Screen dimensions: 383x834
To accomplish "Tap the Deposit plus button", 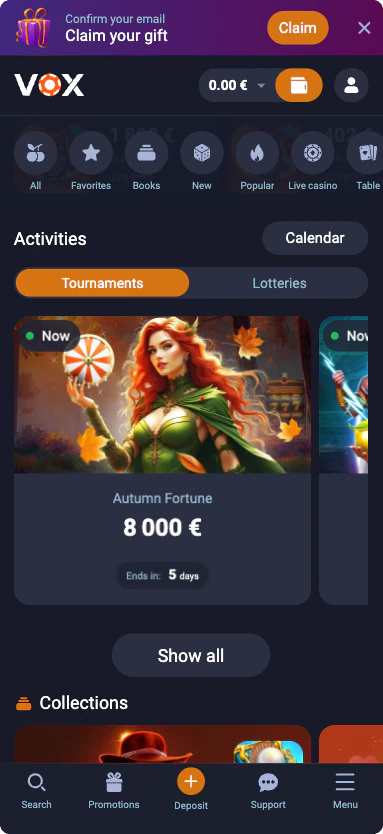I will (191, 781).
